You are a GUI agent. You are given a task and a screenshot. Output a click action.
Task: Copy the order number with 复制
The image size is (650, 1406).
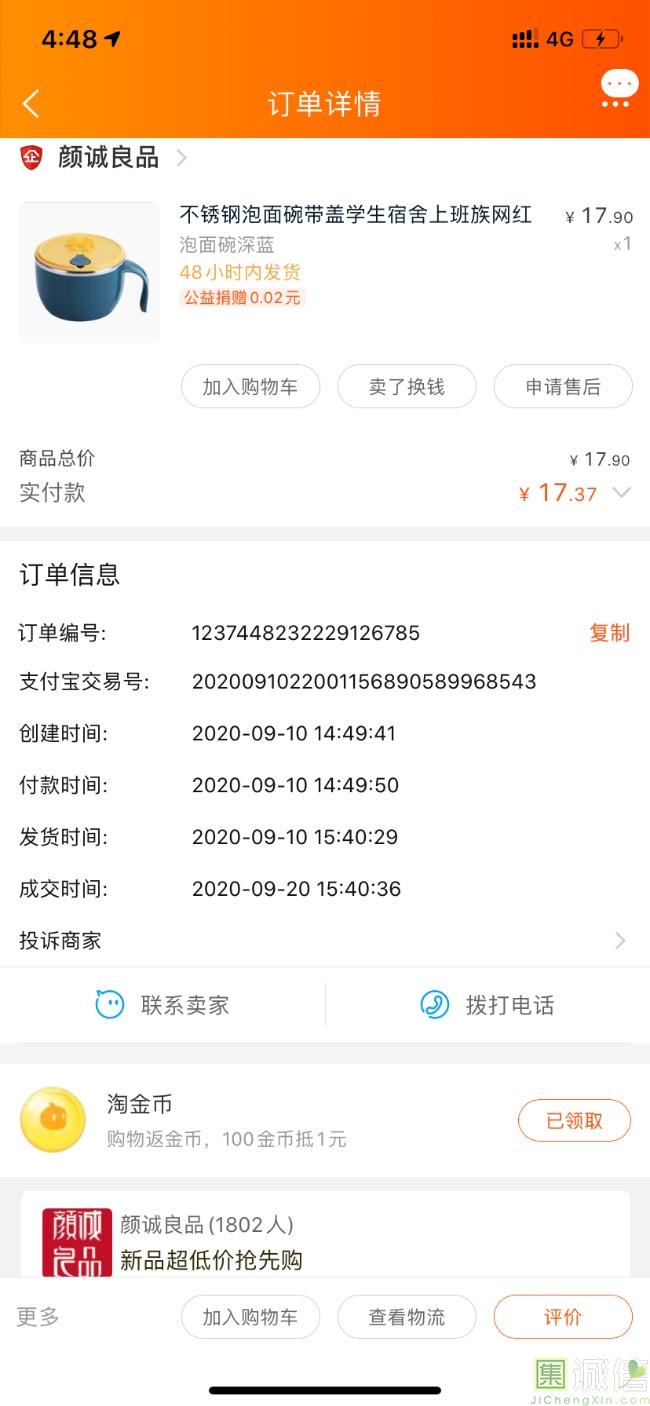click(x=609, y=633)
